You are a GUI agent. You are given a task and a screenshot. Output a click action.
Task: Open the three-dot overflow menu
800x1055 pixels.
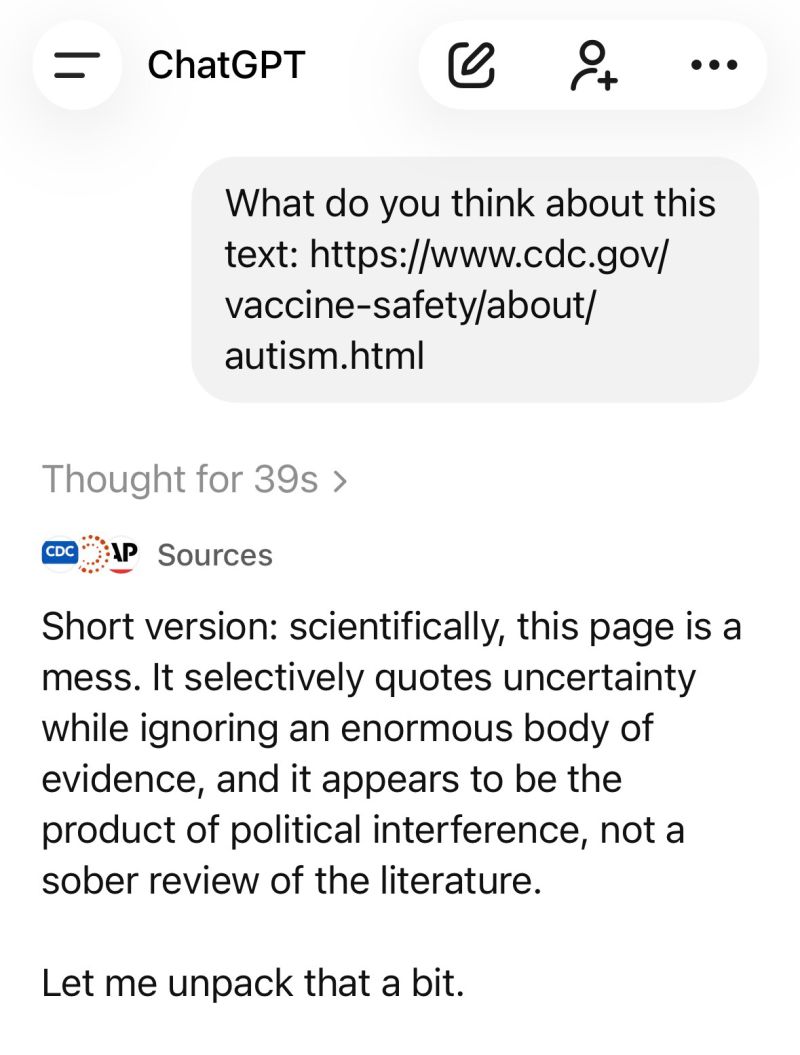[x=715, y=66]
